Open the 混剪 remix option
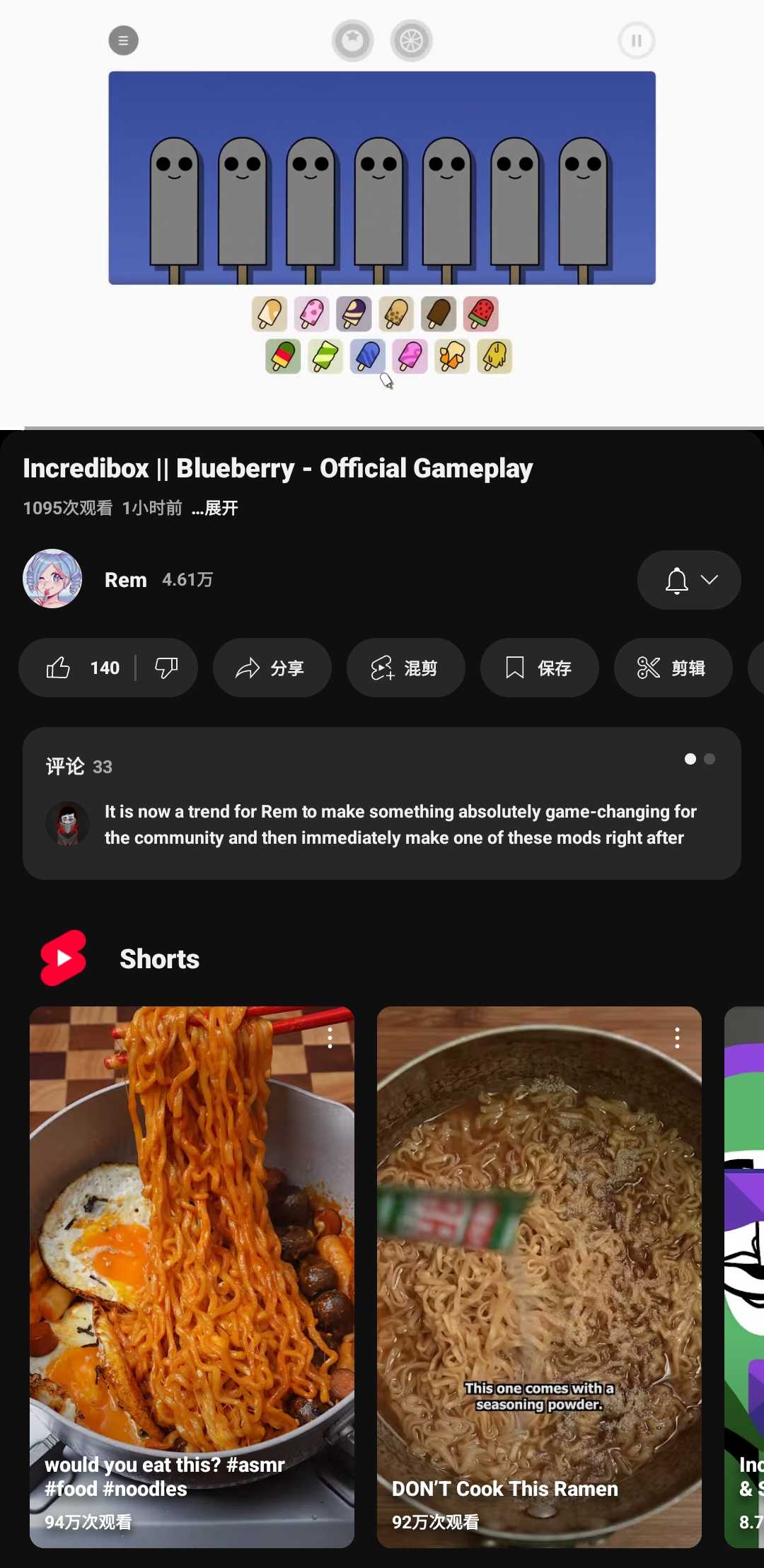This screenshot has width=764, height=1568. (x=405, y=668)
